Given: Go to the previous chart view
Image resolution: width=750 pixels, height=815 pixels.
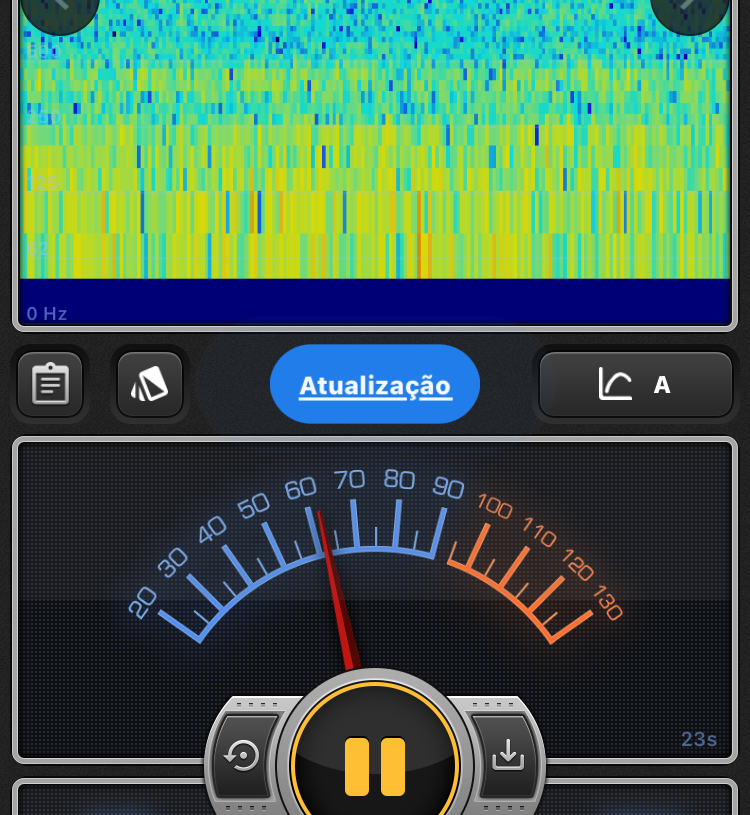Looking at the screenshot, I should 60,10.
